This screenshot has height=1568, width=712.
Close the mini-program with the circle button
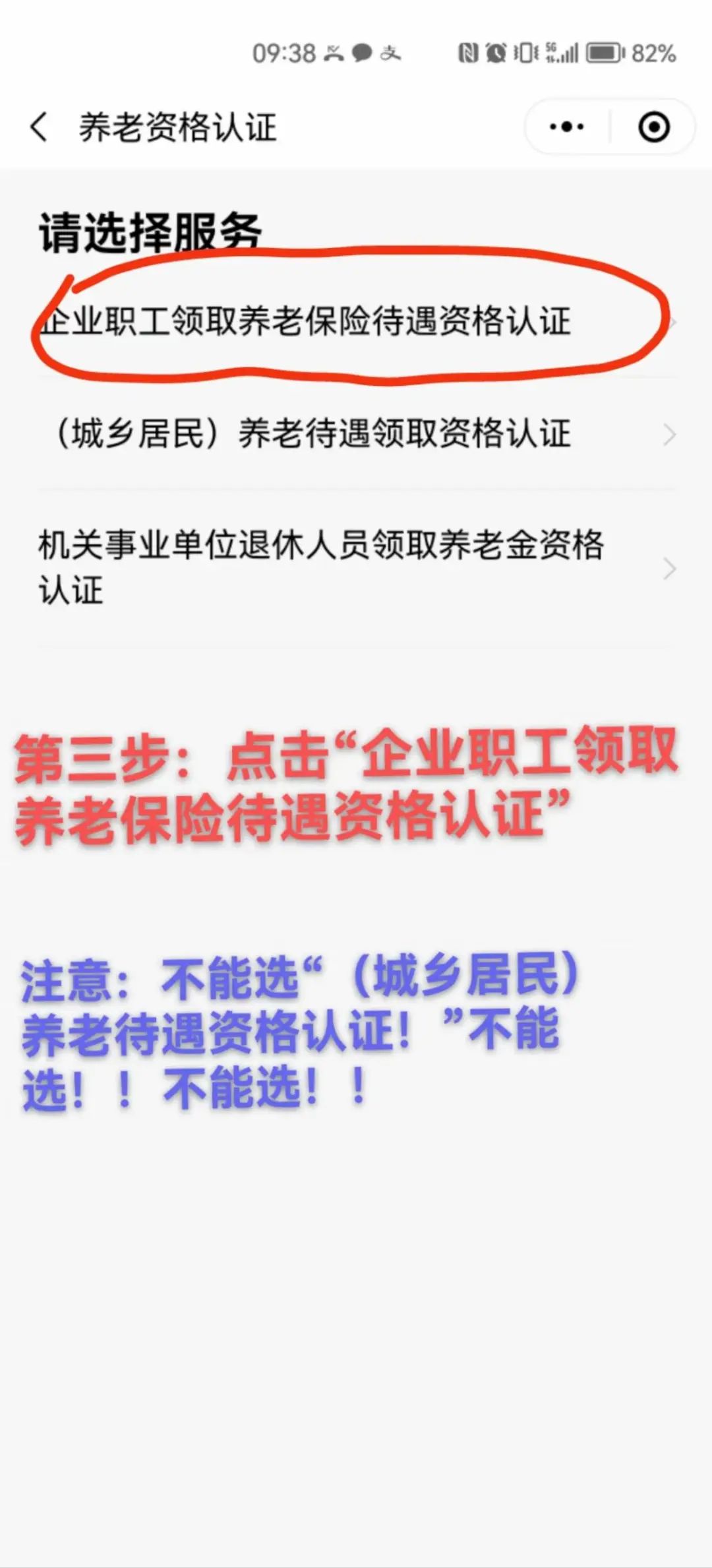[x=654, y=127]
